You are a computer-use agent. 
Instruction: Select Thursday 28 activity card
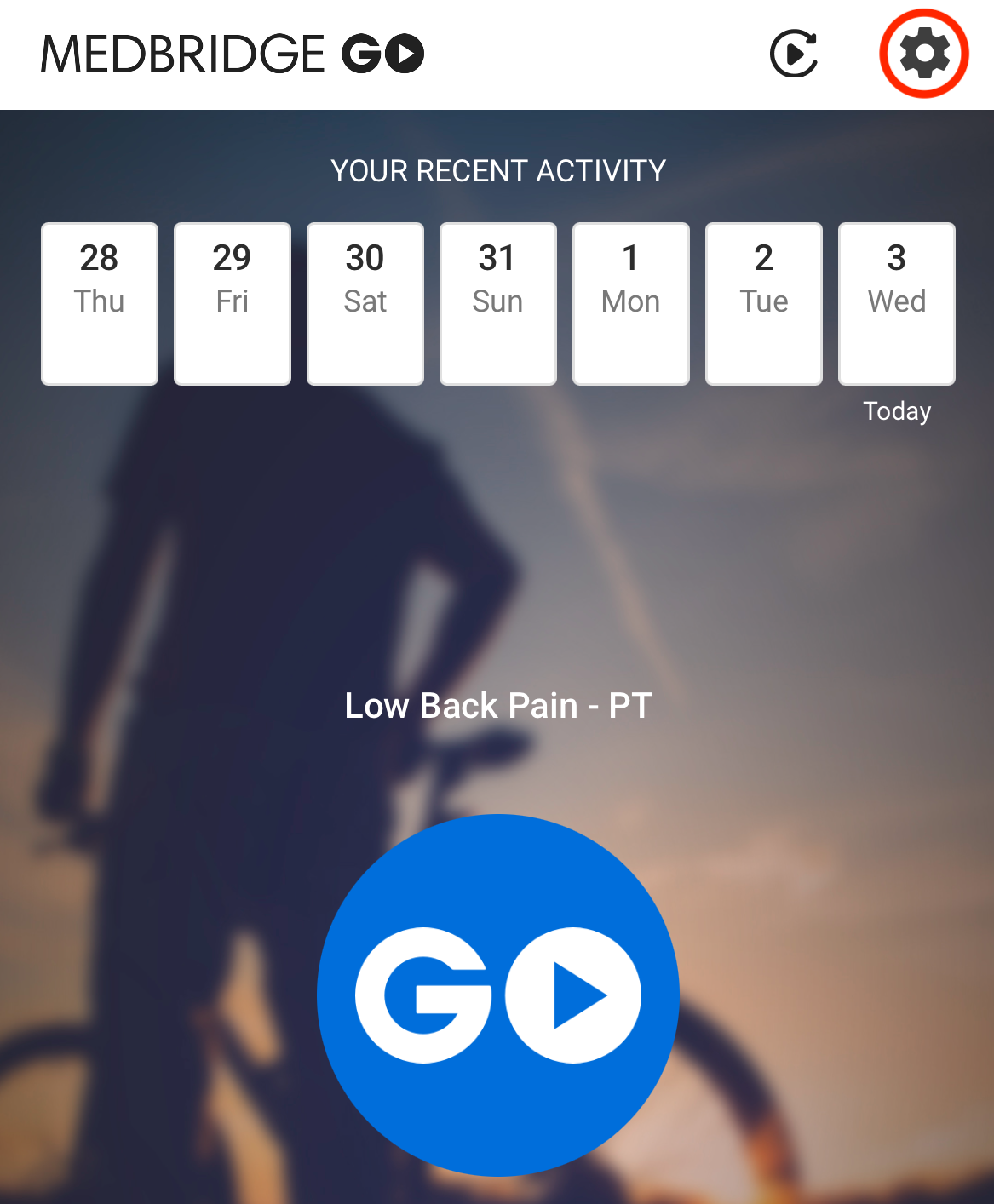pos(100,303)
